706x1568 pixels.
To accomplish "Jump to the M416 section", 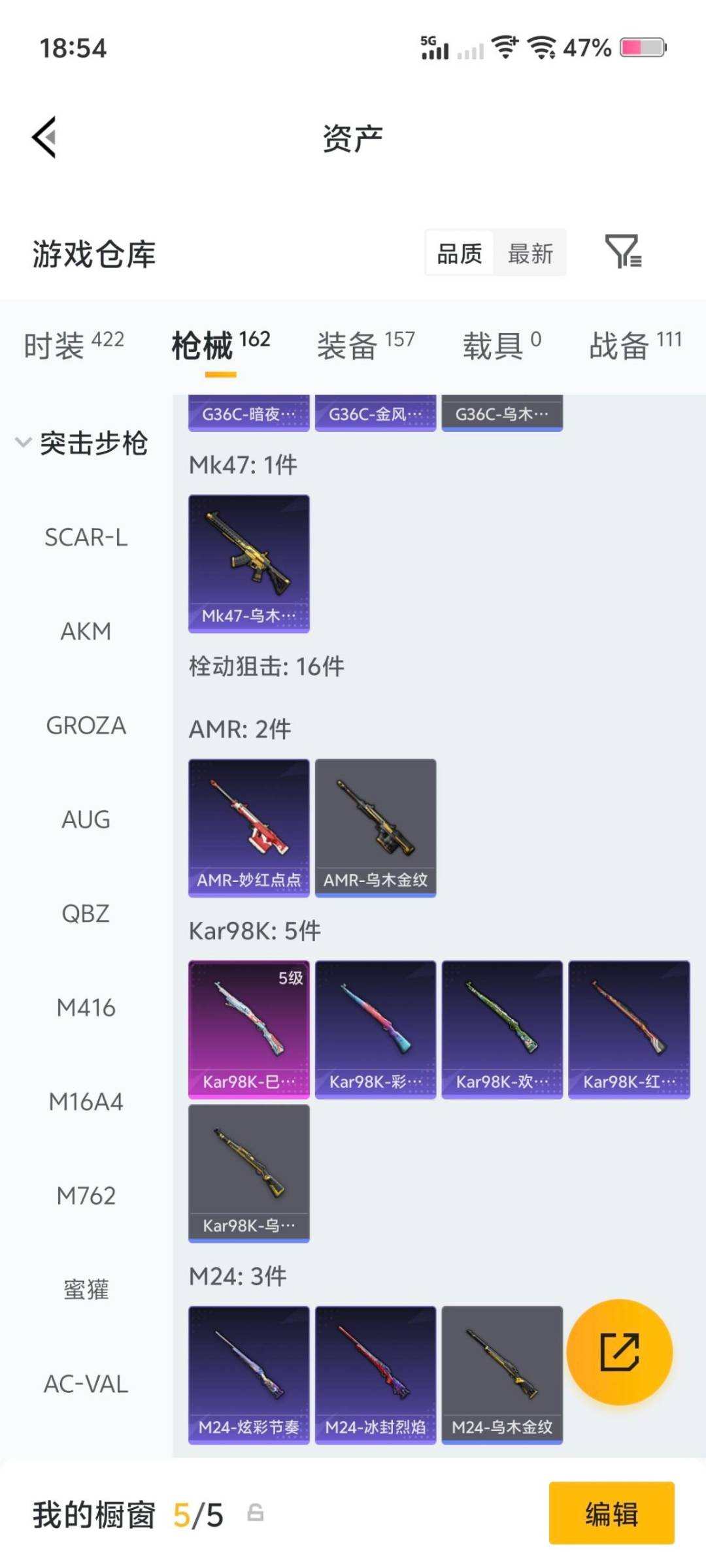I will (x=87, y=1007).
